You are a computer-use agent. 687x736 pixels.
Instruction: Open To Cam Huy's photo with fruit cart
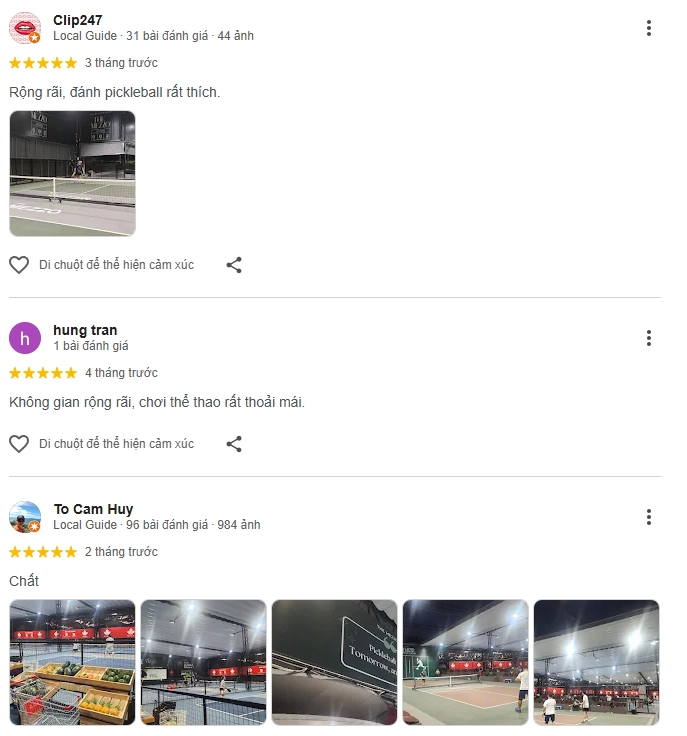click(72, 662)
